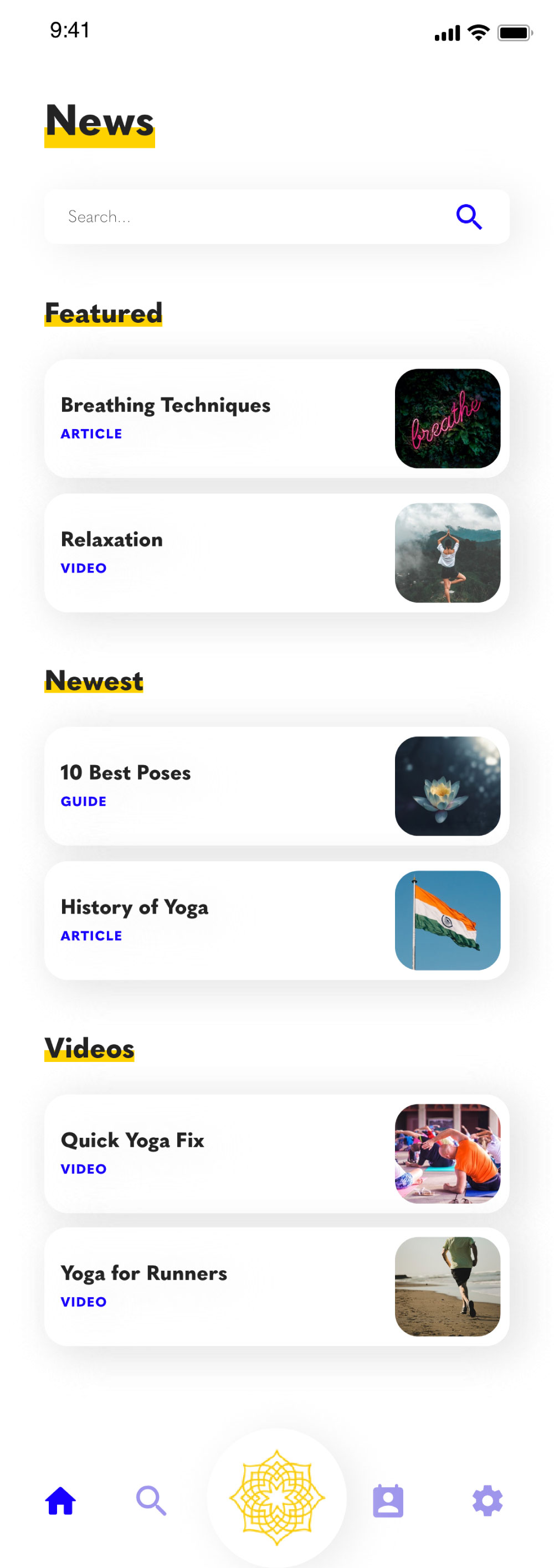The width and height of the screenshot is (554, 1568).
Task: Open the Breathing Techniques article
Action: click(x=276, y=418)
